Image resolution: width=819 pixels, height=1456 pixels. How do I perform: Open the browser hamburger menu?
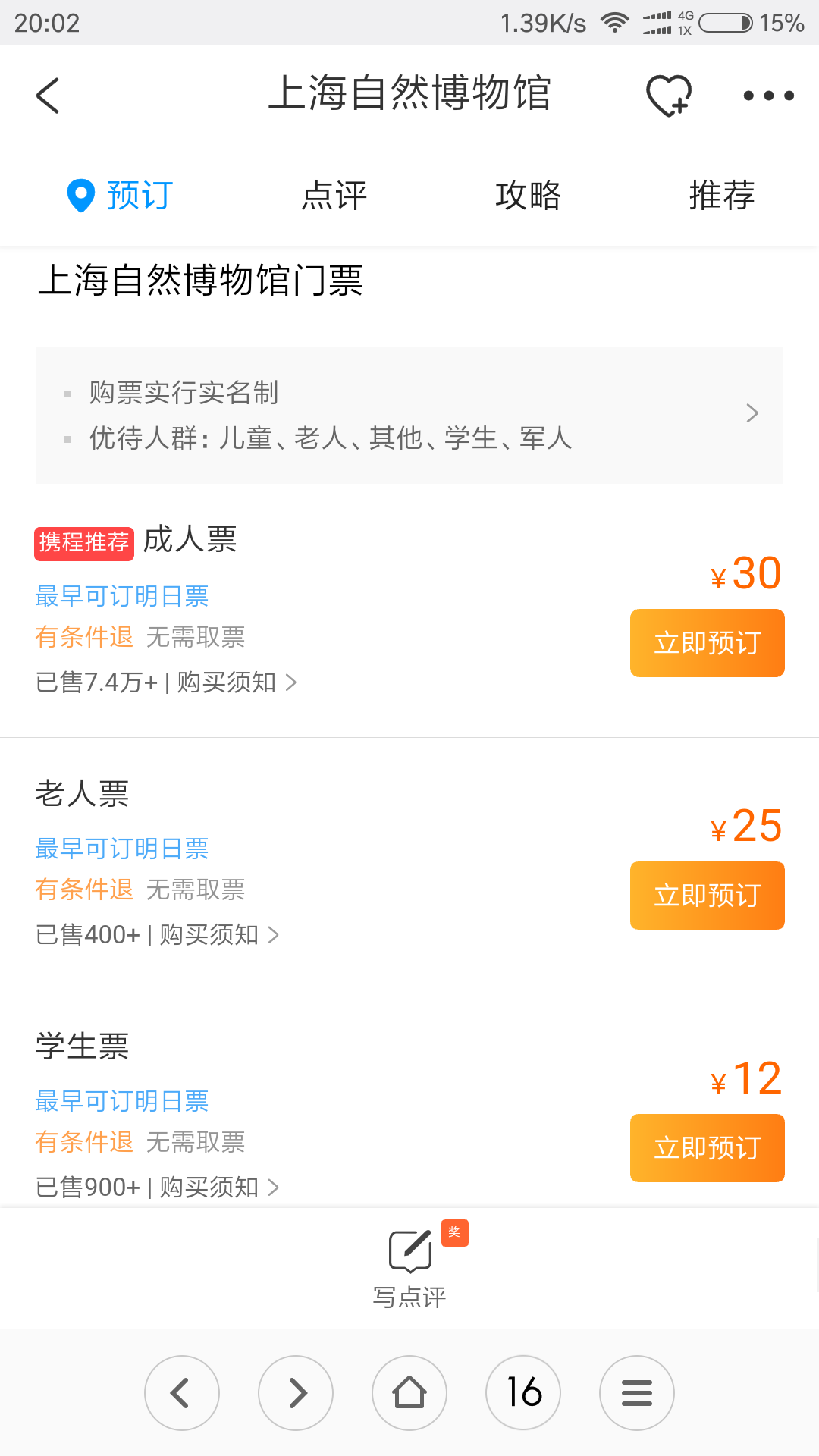(637, 1393)
